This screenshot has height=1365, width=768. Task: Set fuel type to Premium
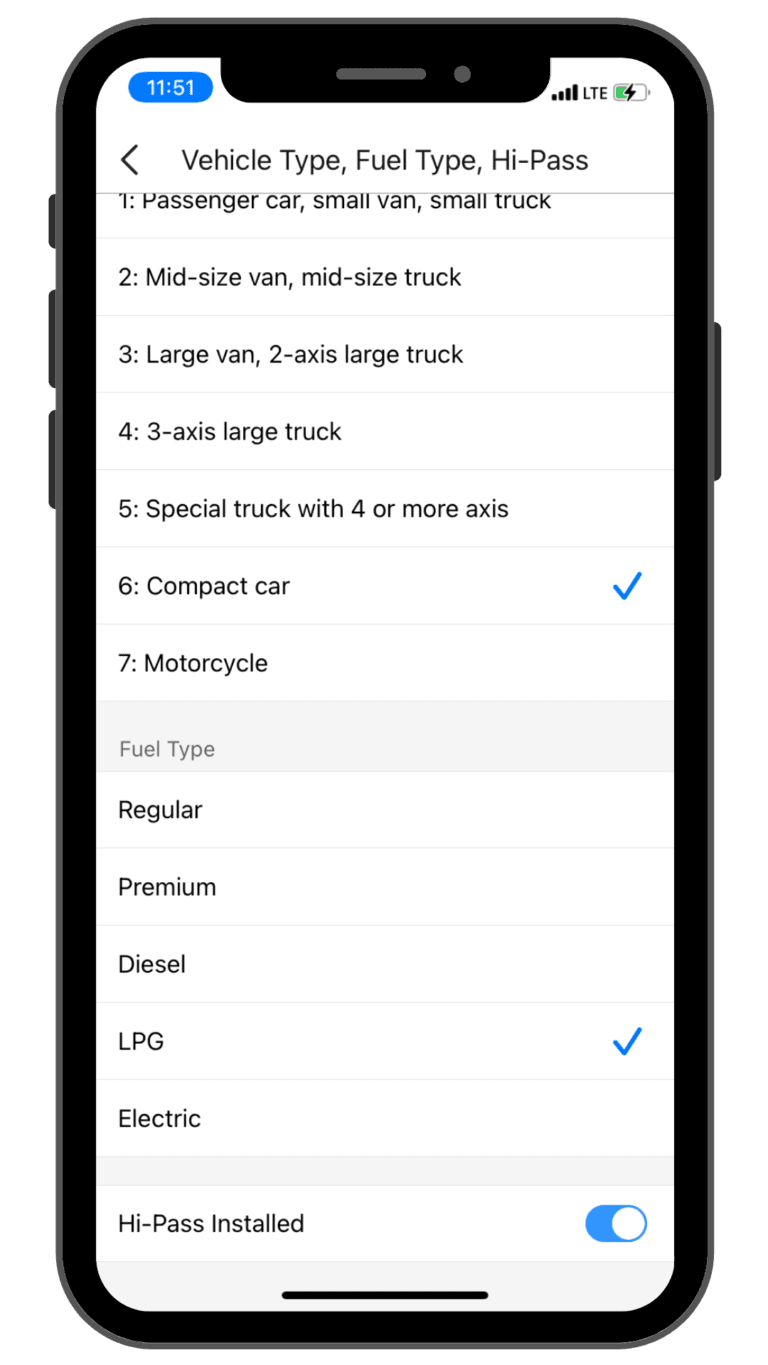point(167,887)
